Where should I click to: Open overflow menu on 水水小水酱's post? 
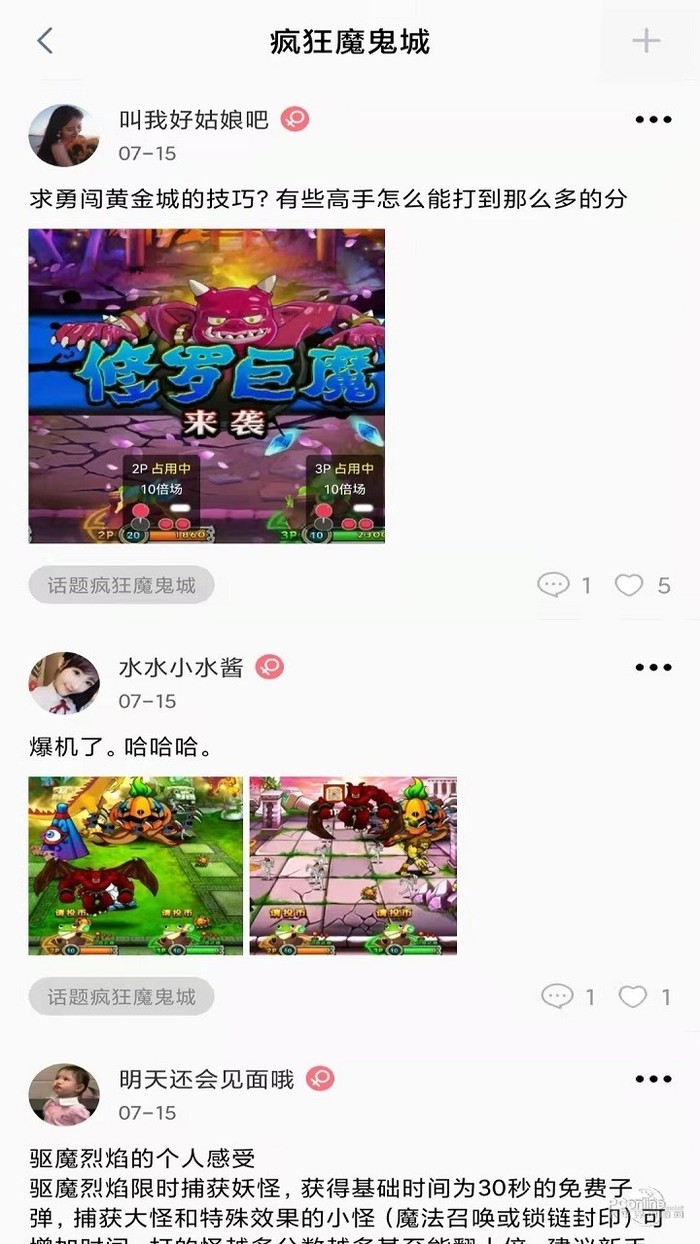653,667
